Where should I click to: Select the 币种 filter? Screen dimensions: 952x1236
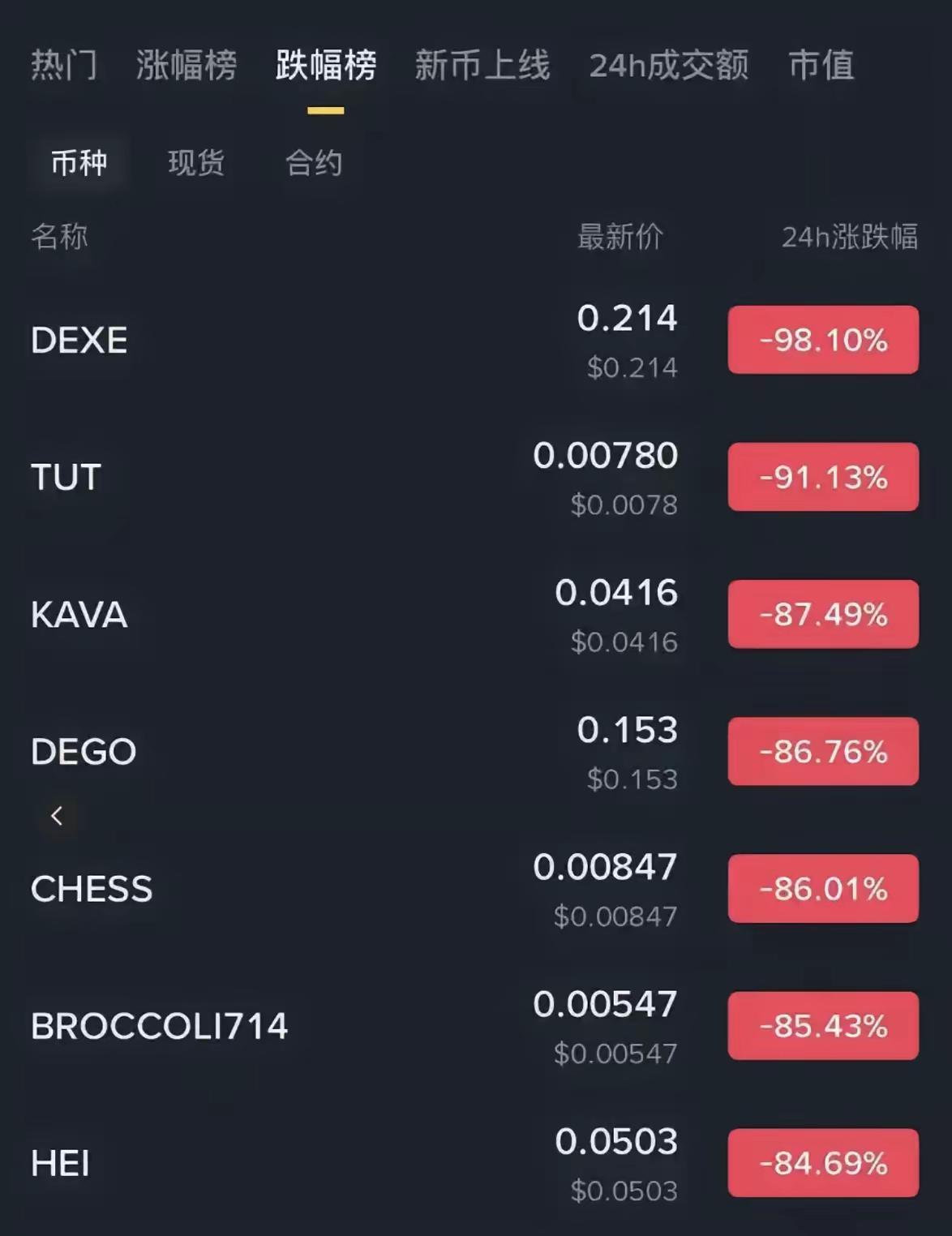coord(79,163)
